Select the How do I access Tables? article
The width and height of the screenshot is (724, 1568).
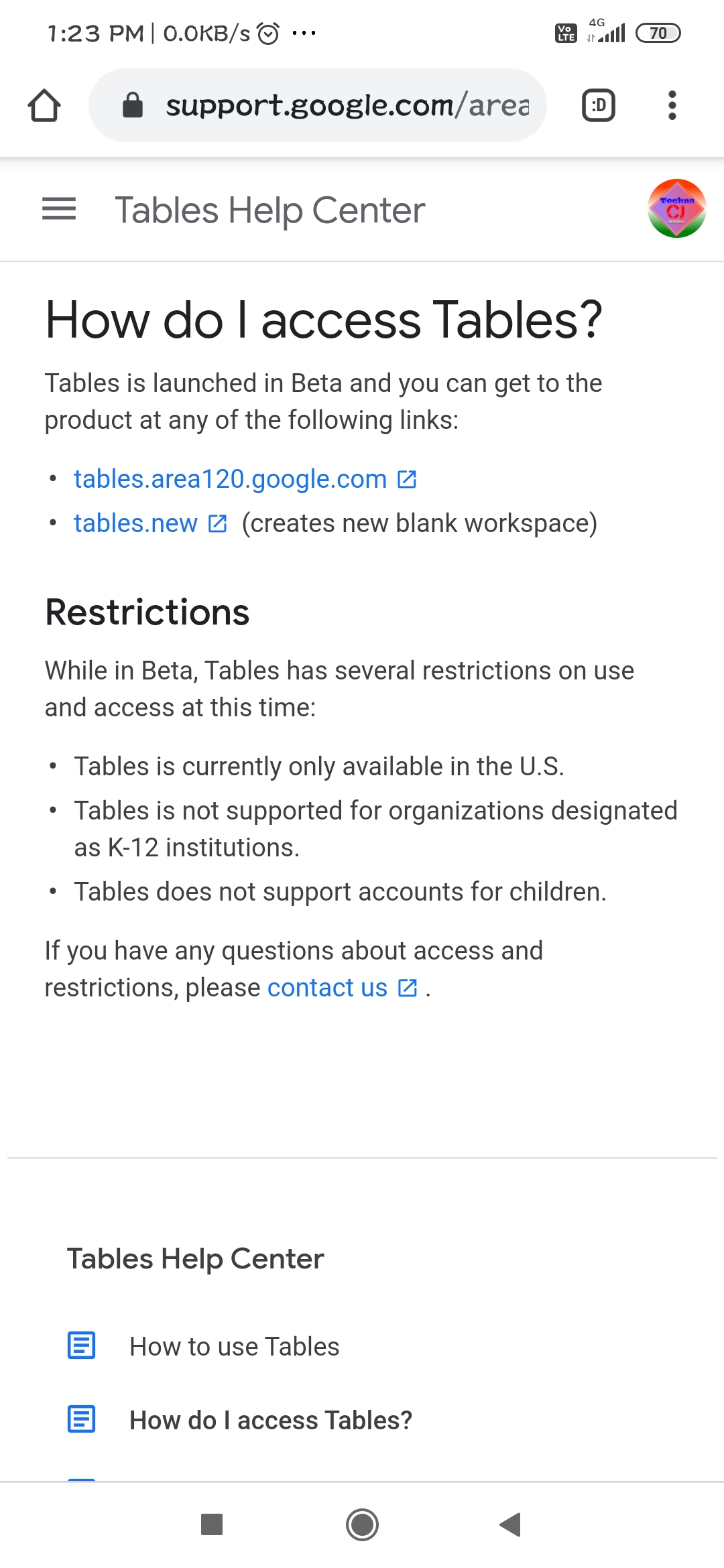271,1420
